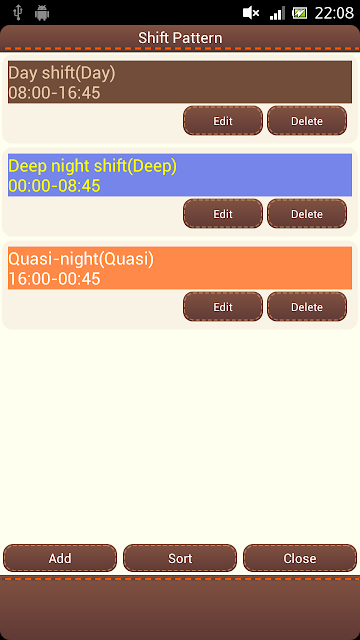Delete the Quasi-night entry
This screenshot has width=360, height=640.
click(307, 307)
